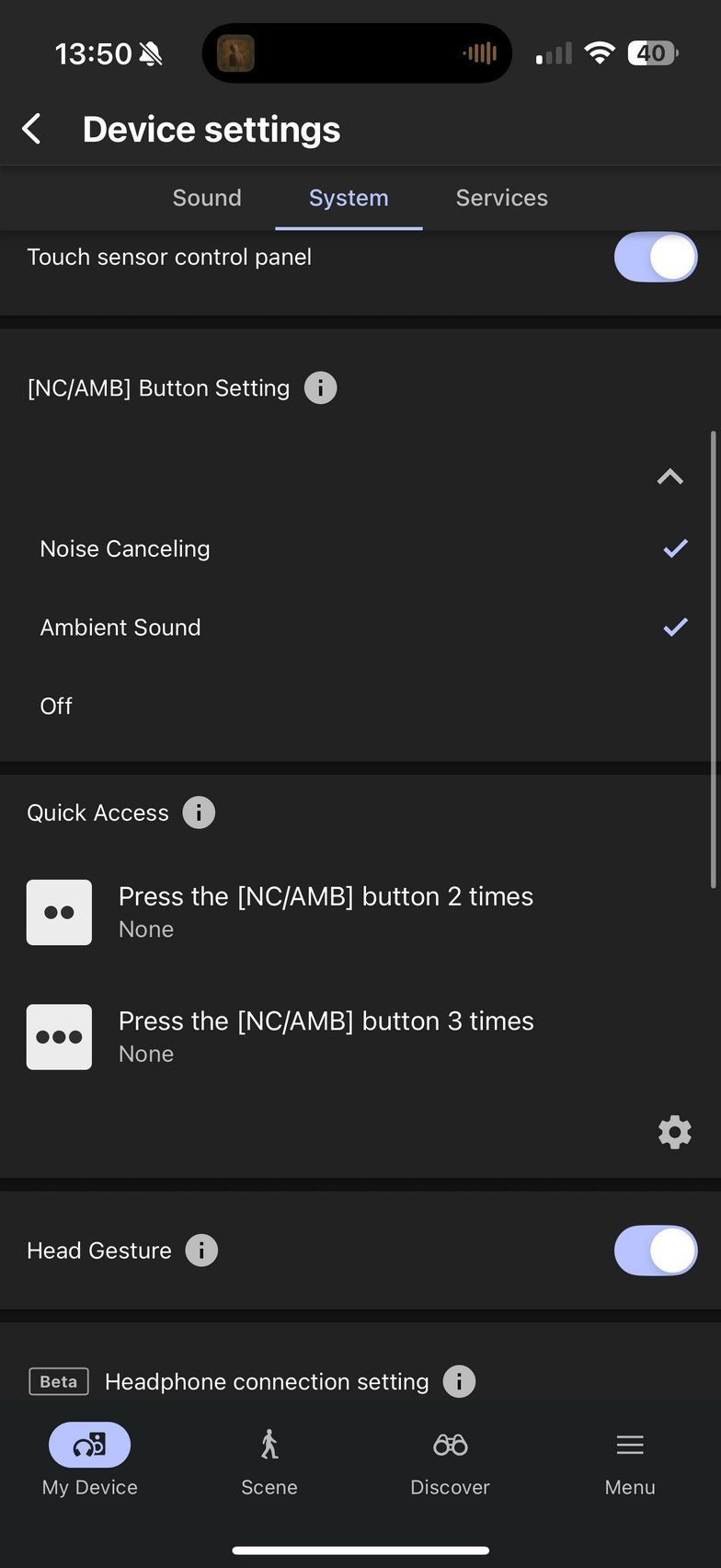Open the 3 times button press setting
721x1568 pixels.
tap(360, 1036)
